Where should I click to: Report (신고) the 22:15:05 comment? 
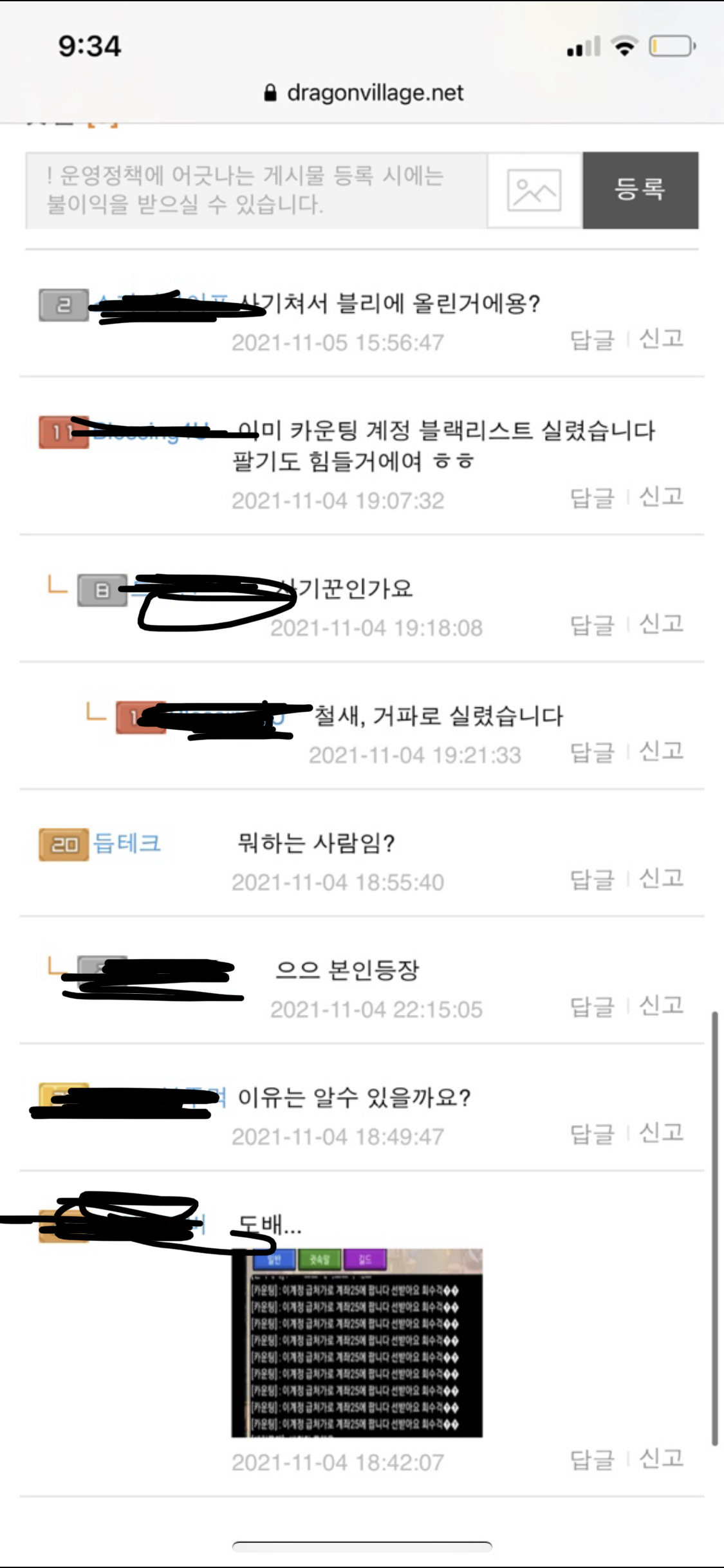pyautogui.click(x=661, y=1005)
